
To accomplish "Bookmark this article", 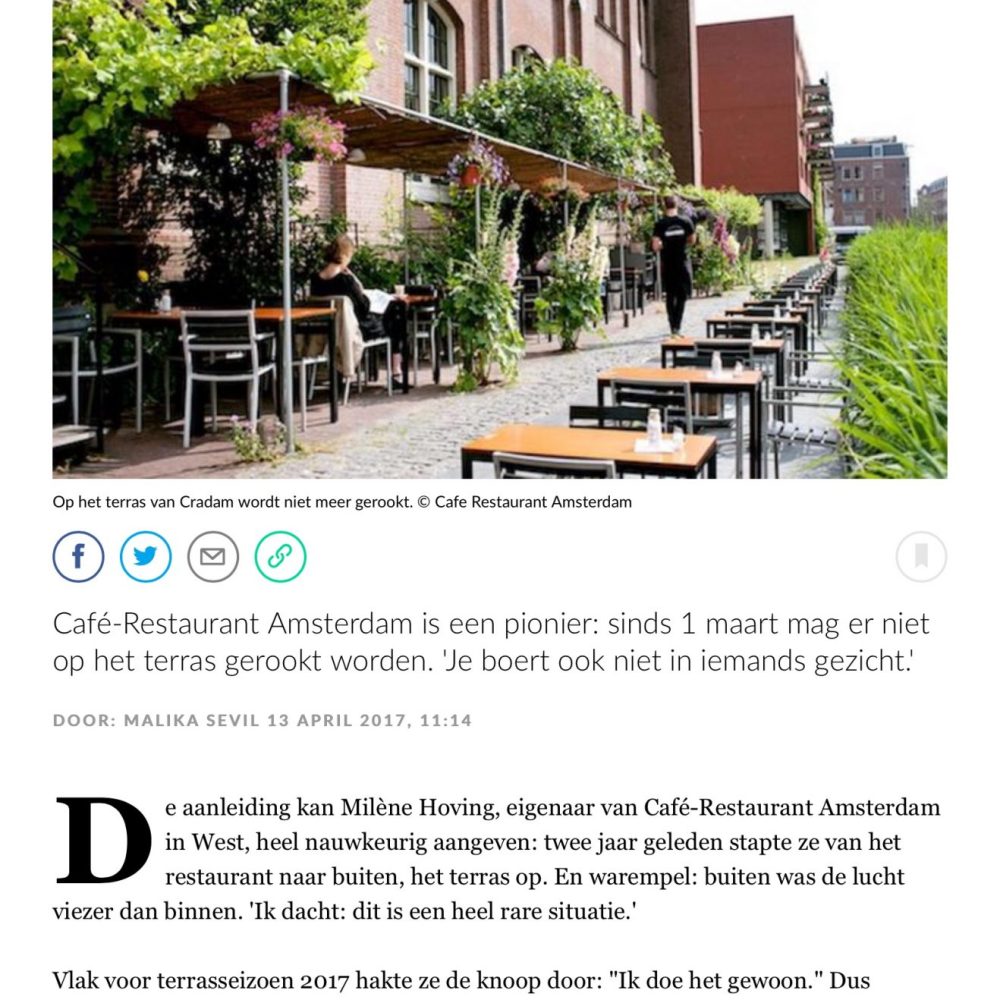I will [920, 557].
